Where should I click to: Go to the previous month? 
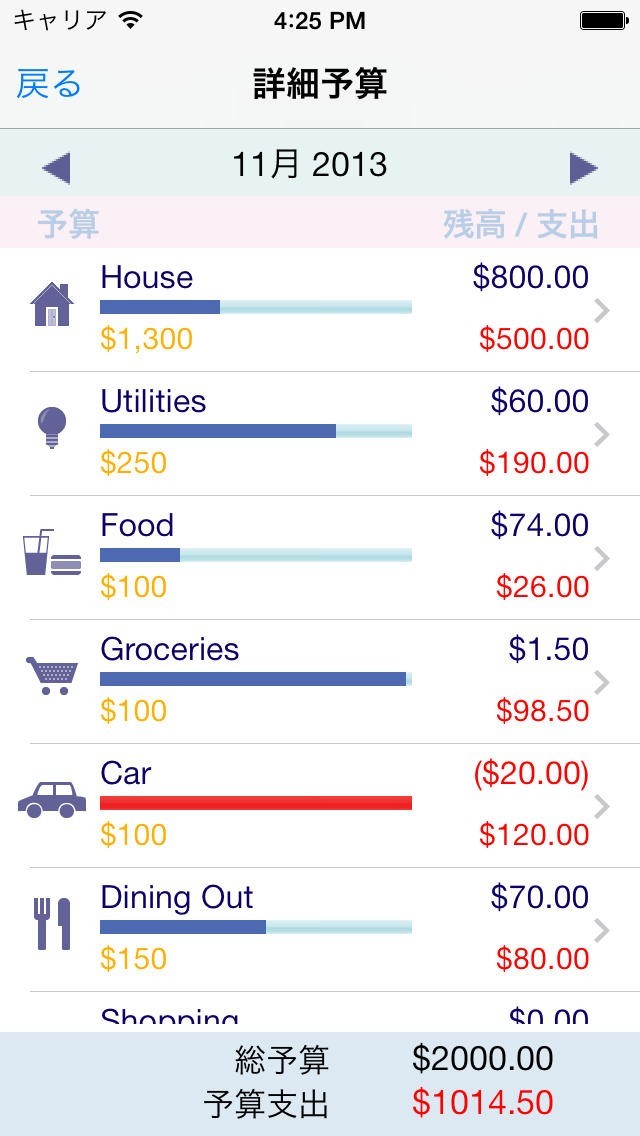[56, 167]
